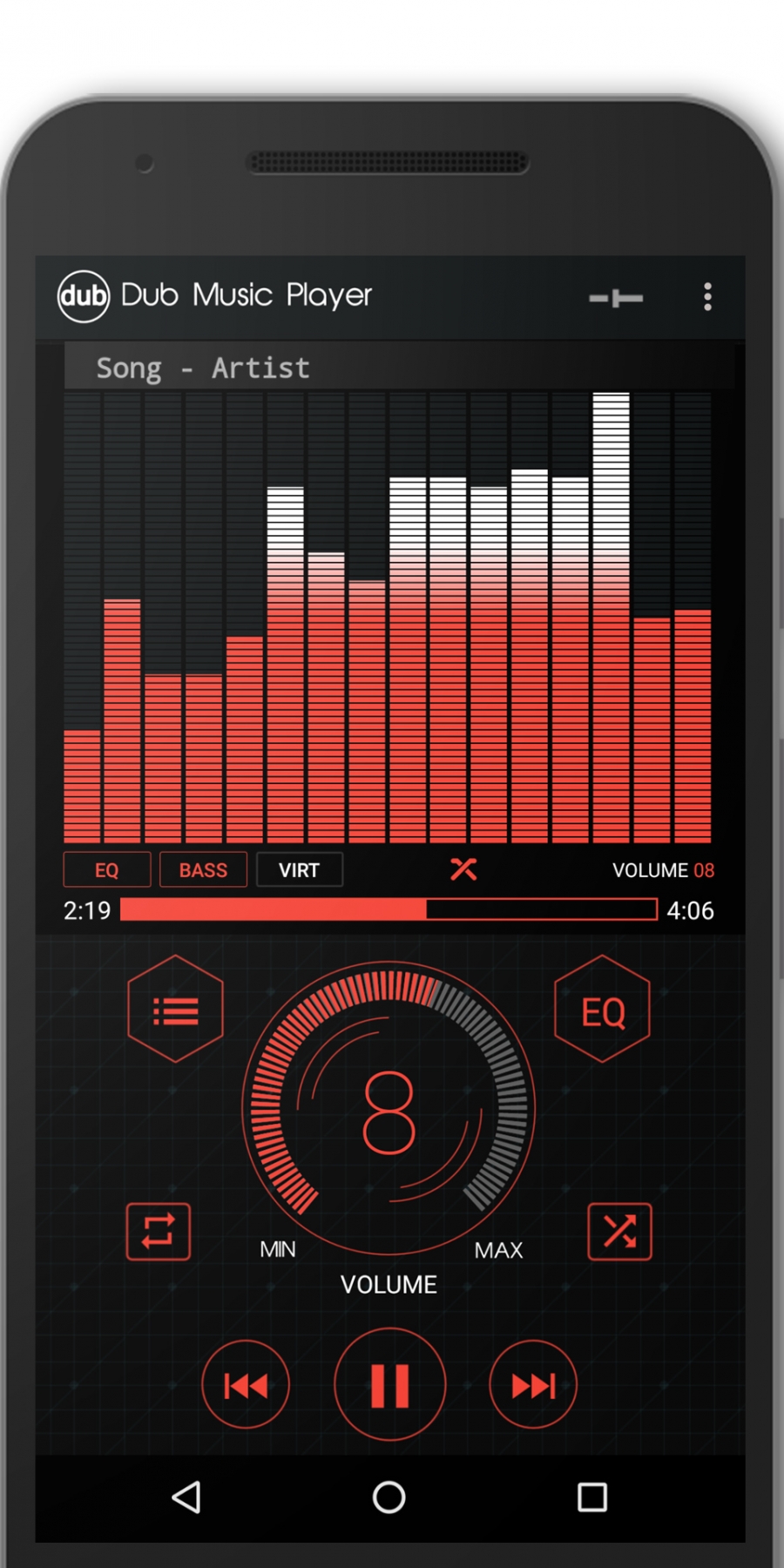The image size is (784, 1568).
Task: Open the hexagon EQ button
Action: click(602, 1010)
